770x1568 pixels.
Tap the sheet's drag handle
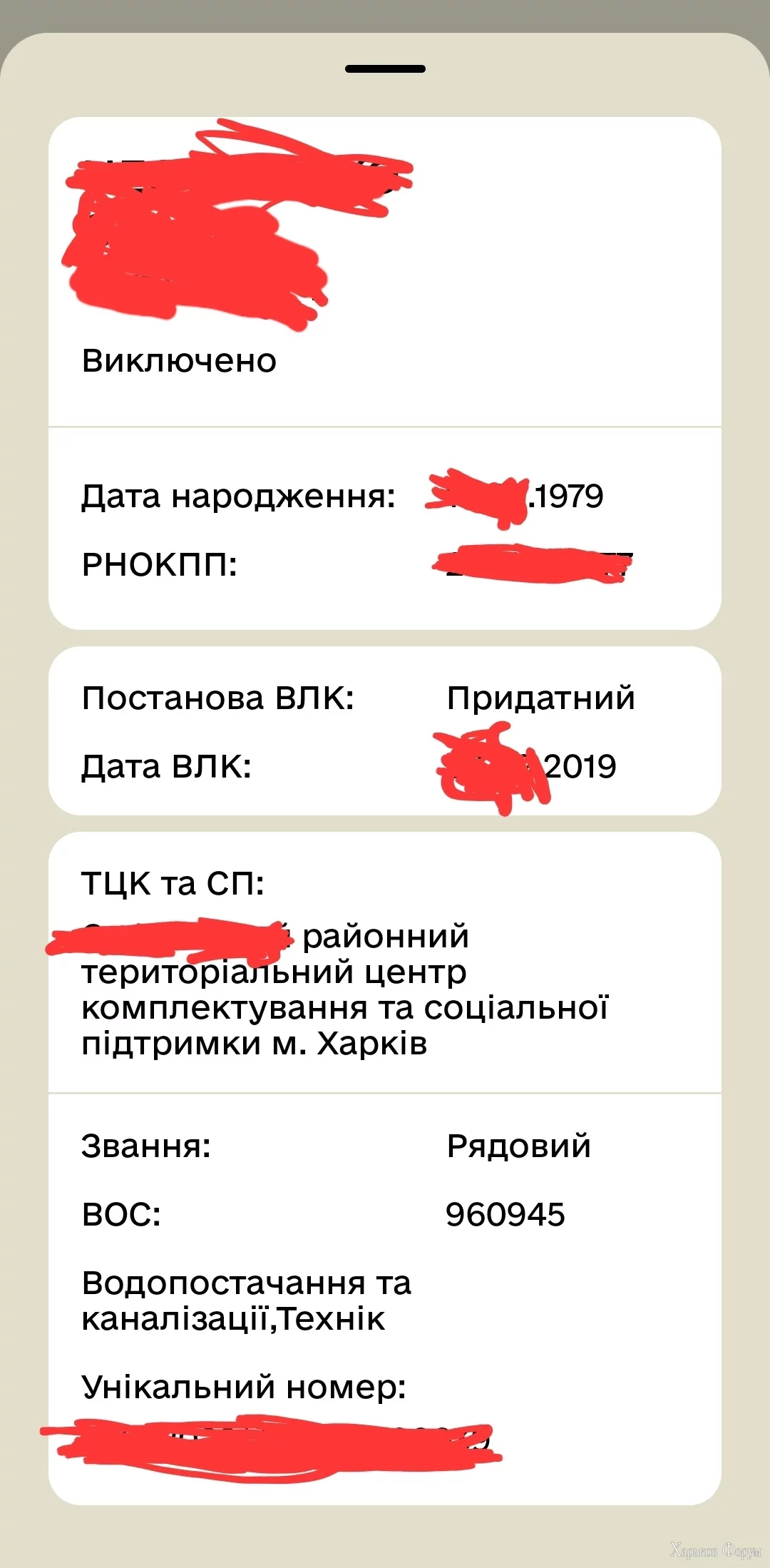tap(385, 68)
